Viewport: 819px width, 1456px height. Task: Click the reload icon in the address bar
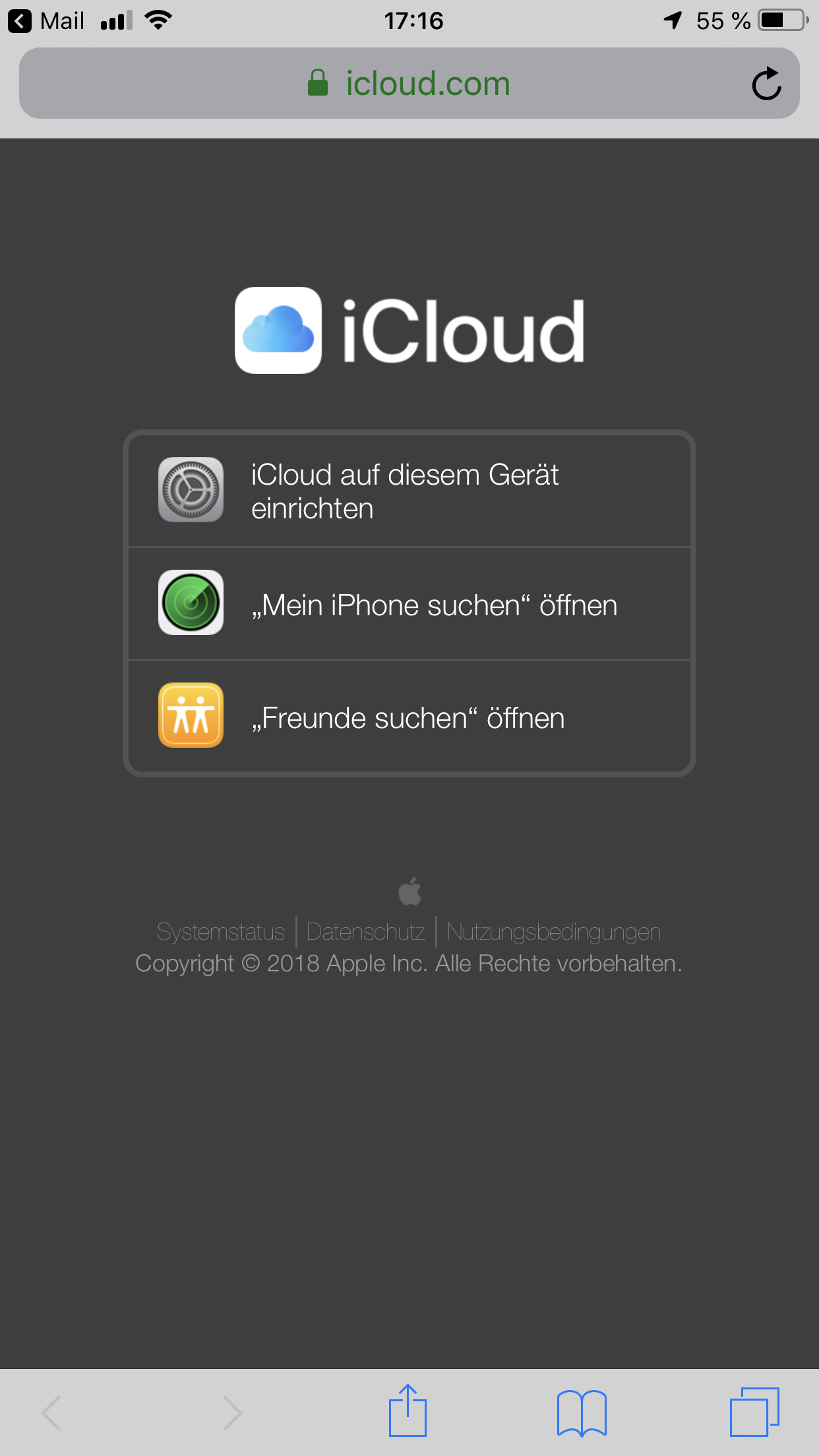click(767, 82)
